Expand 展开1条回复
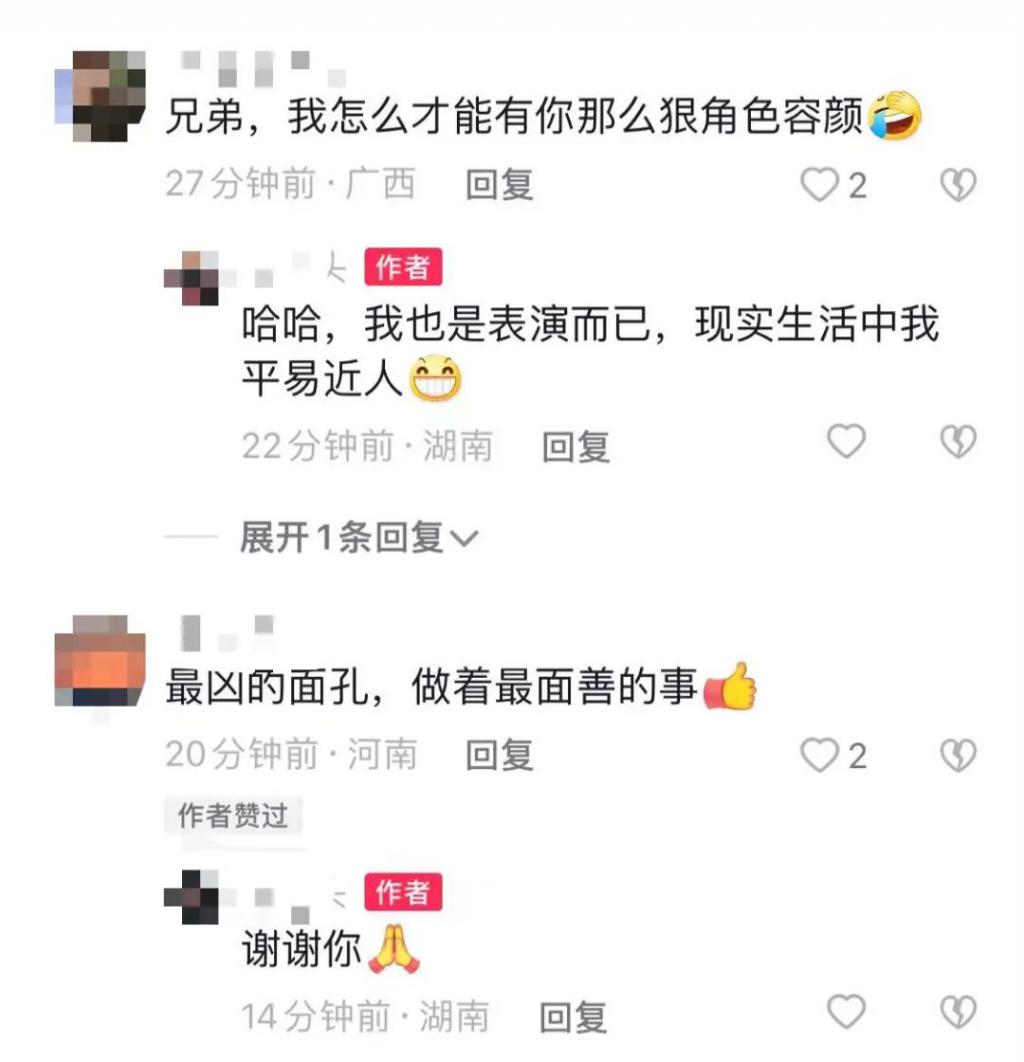 [358, 538]
